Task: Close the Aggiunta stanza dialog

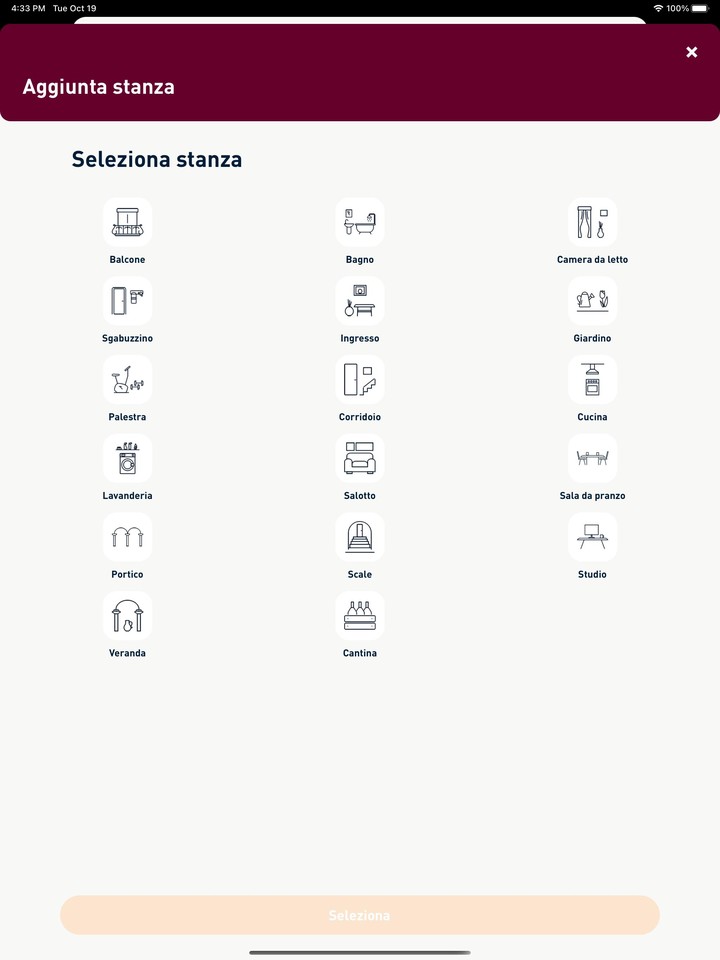Action: [691, 51]
